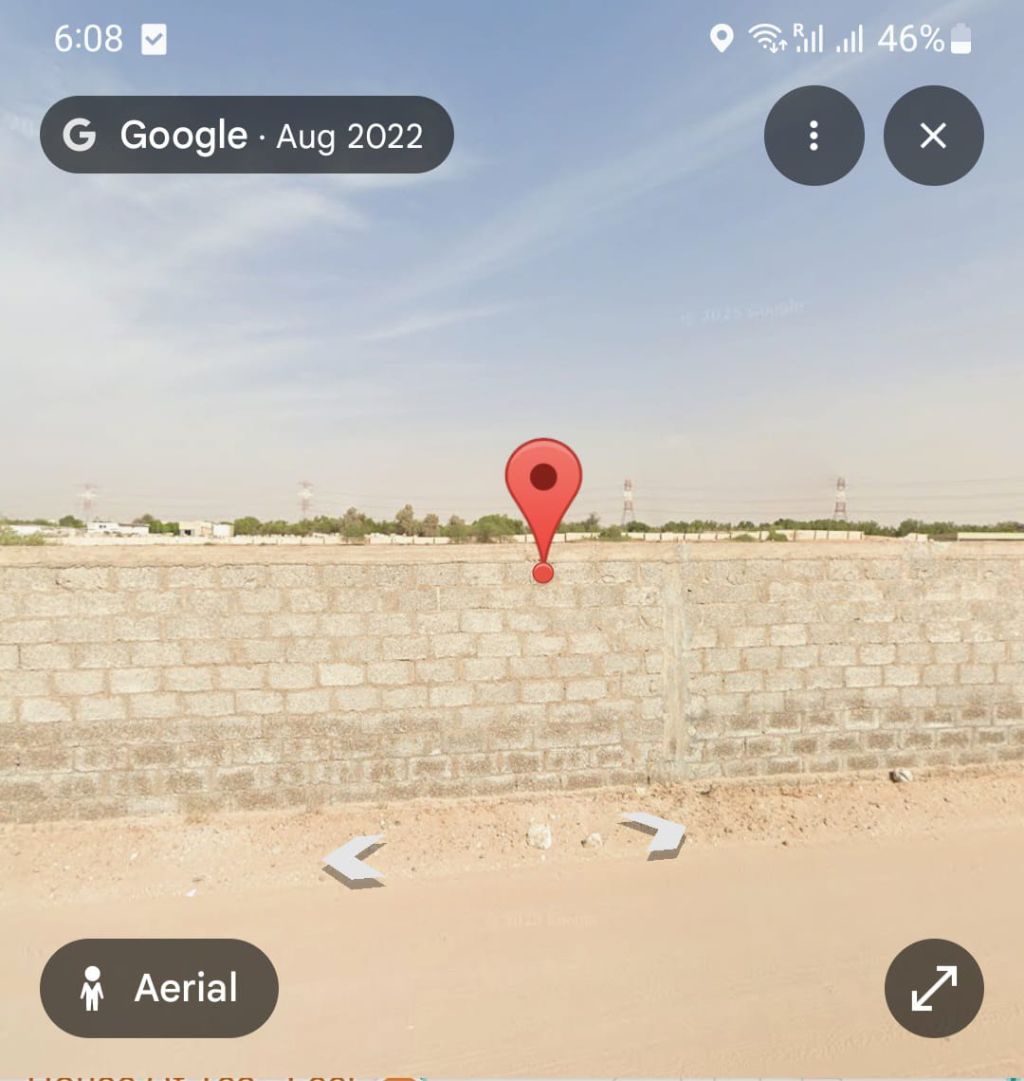Move right along the street
This screenshot has height=1081, width=1024.
pos(654,833)
